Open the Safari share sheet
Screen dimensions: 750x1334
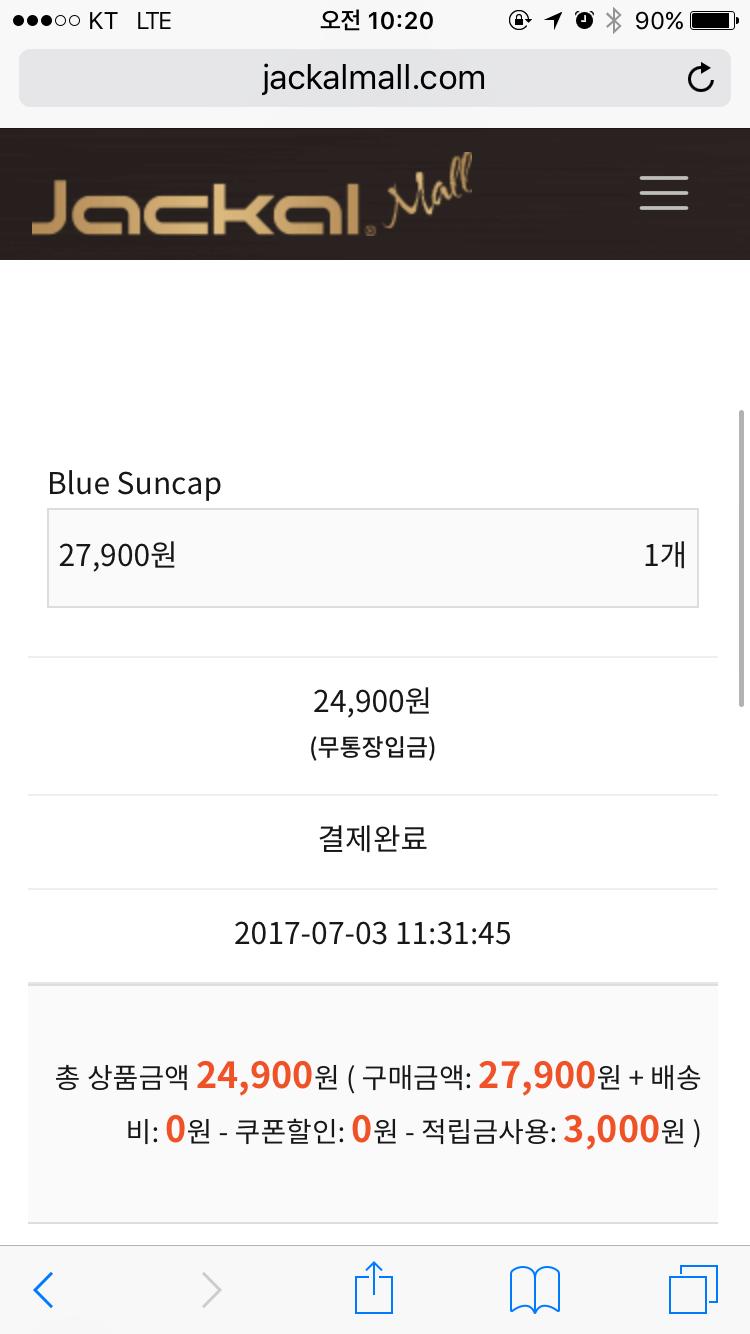(375, 1287)
